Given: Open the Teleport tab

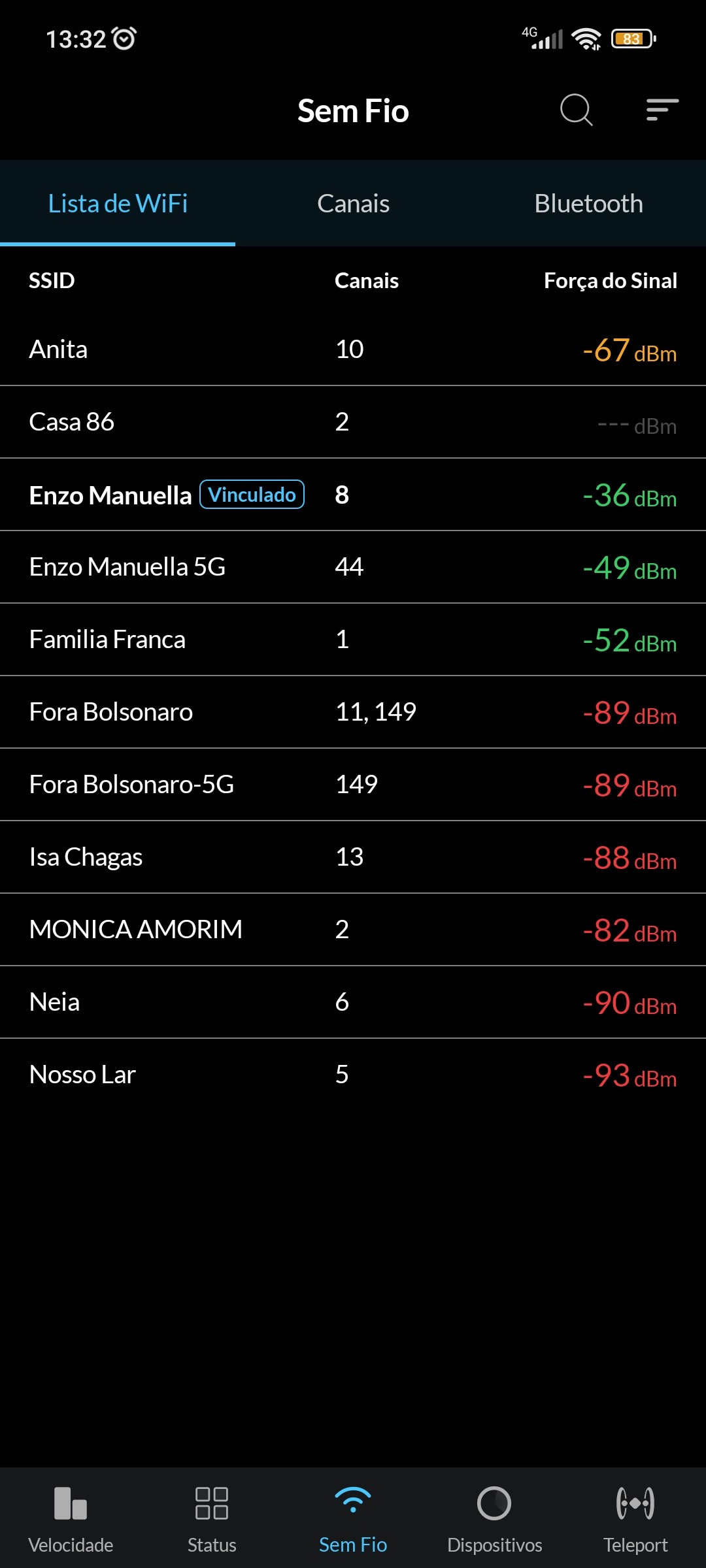Looking at the screenshot, I should 635,1517.
